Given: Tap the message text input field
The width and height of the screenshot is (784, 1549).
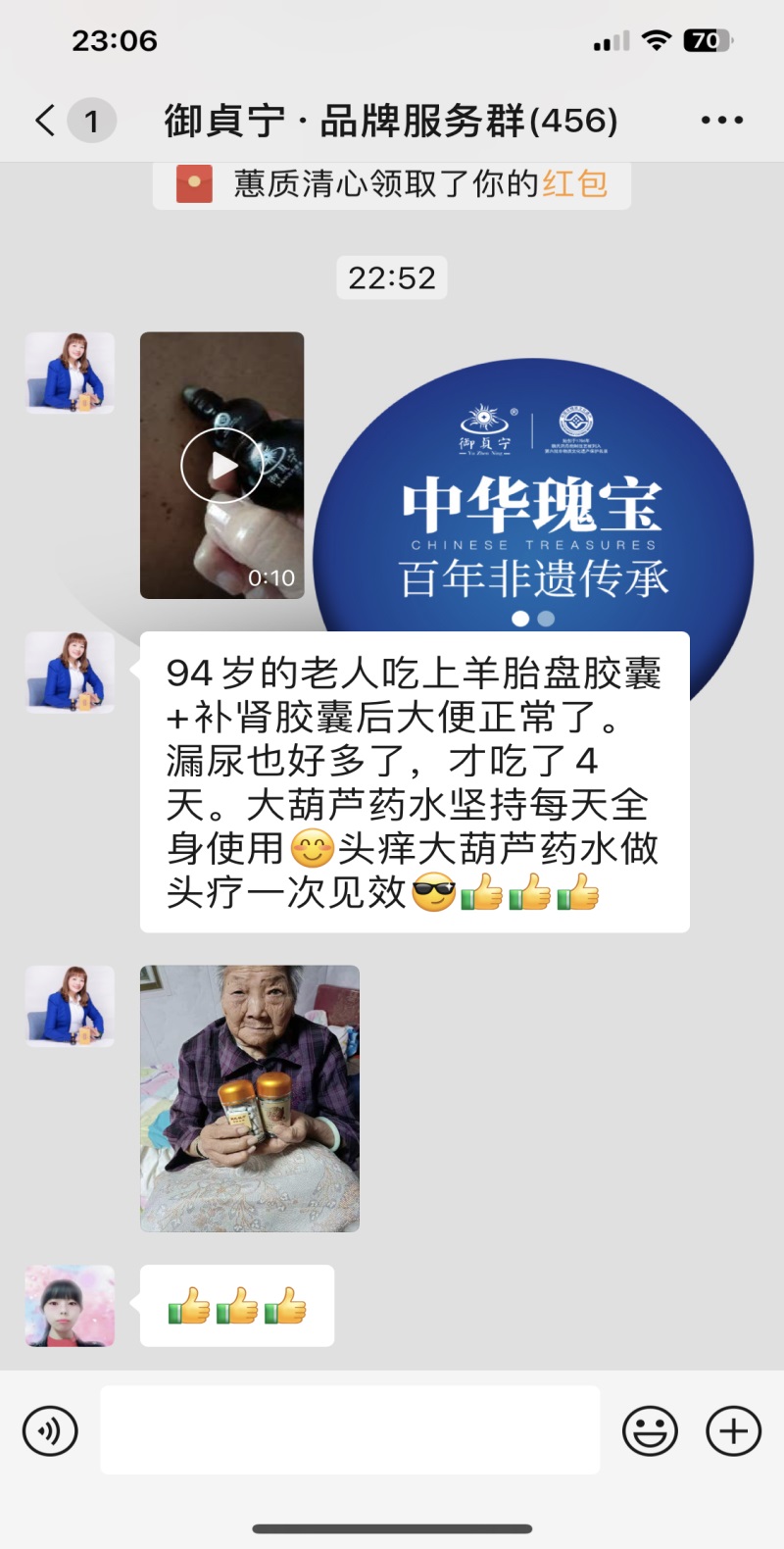Looking at the screenshot, I should pos(350,1429).
